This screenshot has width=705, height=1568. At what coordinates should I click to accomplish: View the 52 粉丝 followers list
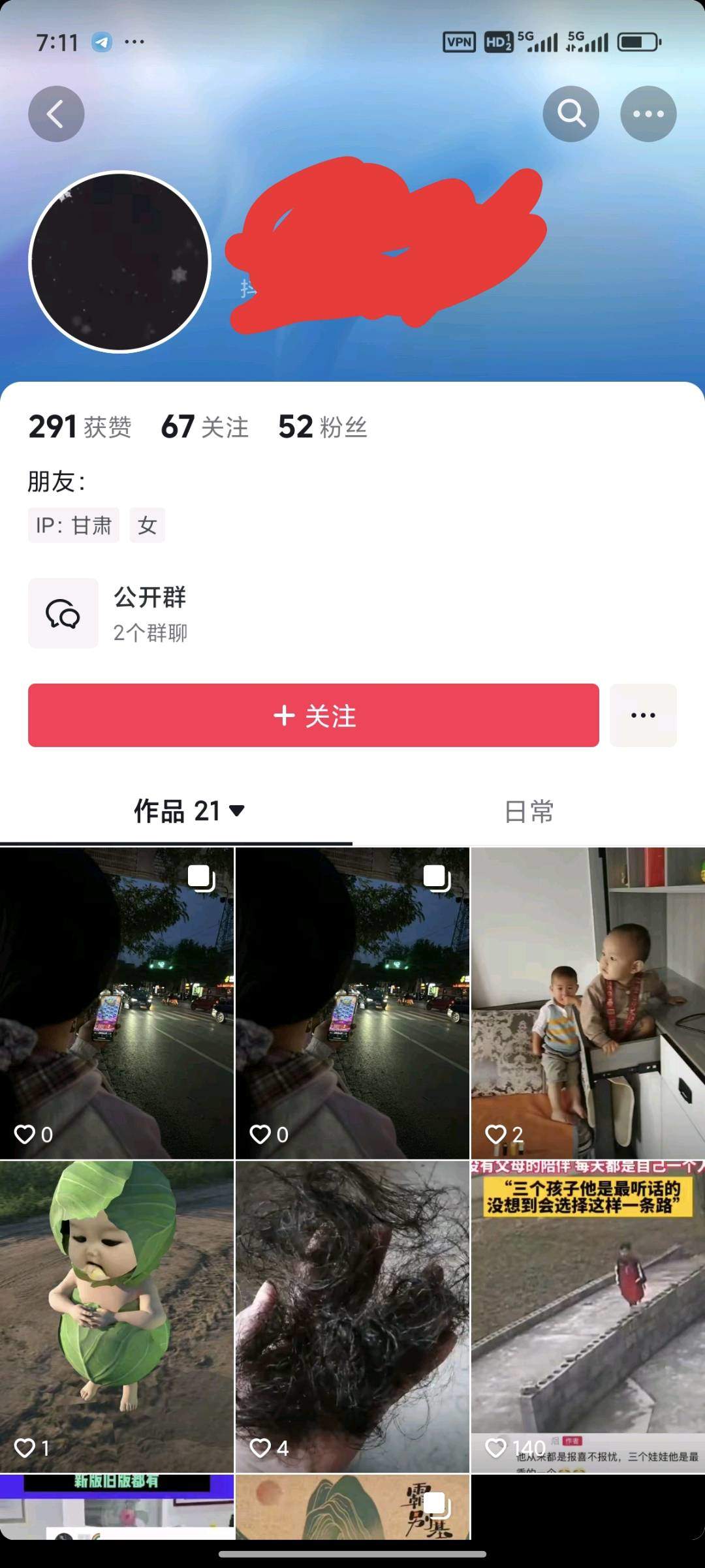322,427
